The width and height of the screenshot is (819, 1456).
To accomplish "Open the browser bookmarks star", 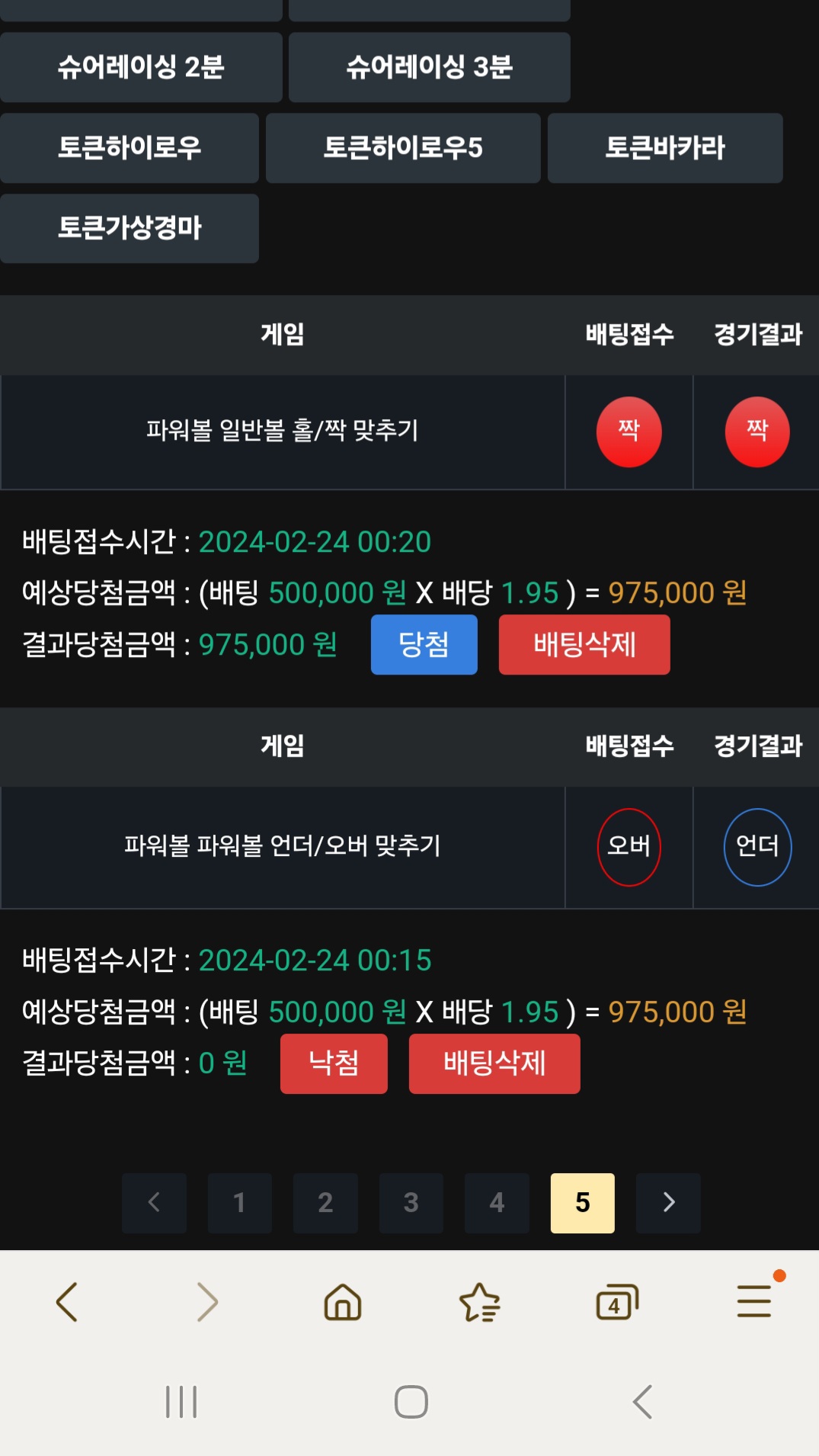I will [x=480, y=1302].
